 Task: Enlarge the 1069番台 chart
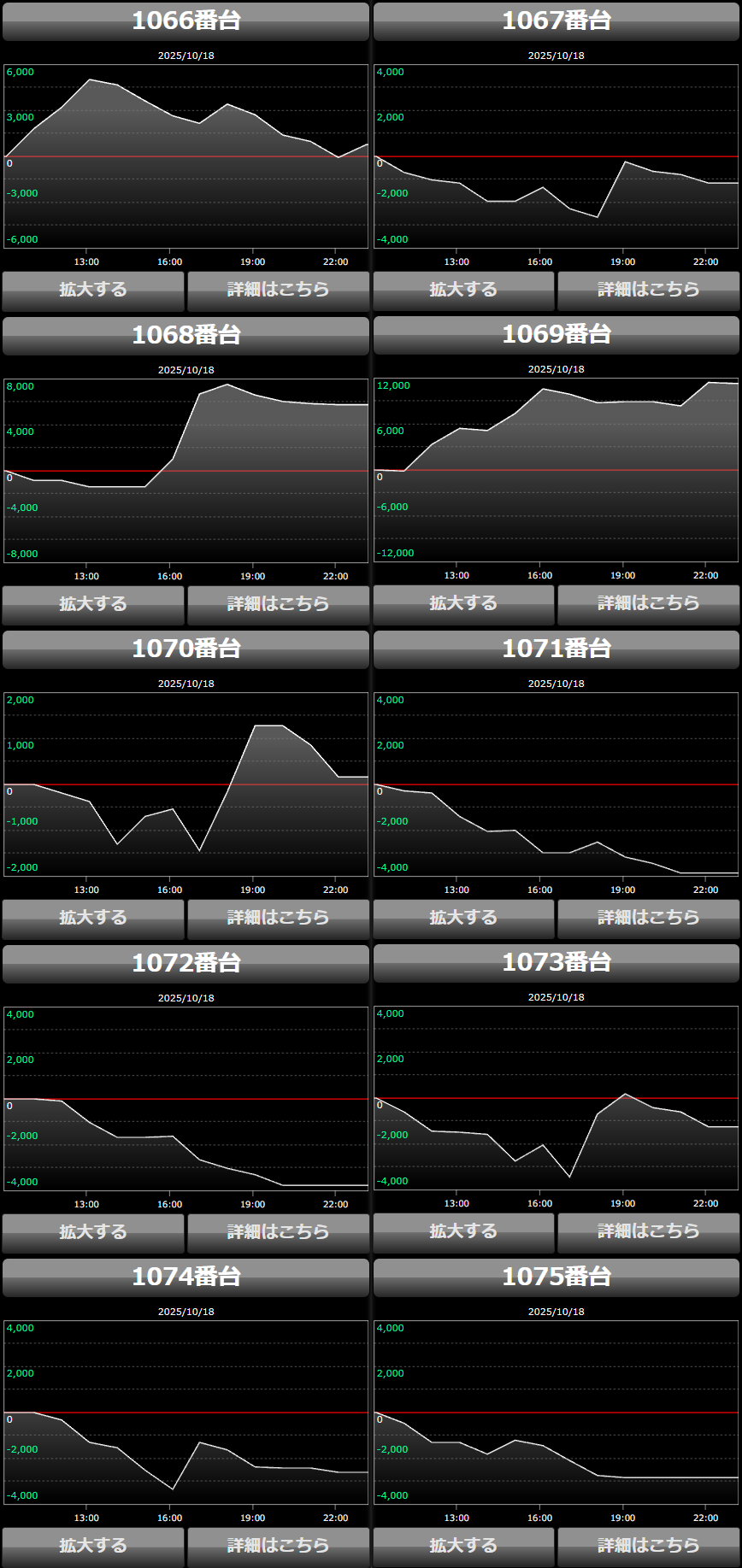point(463,603)
